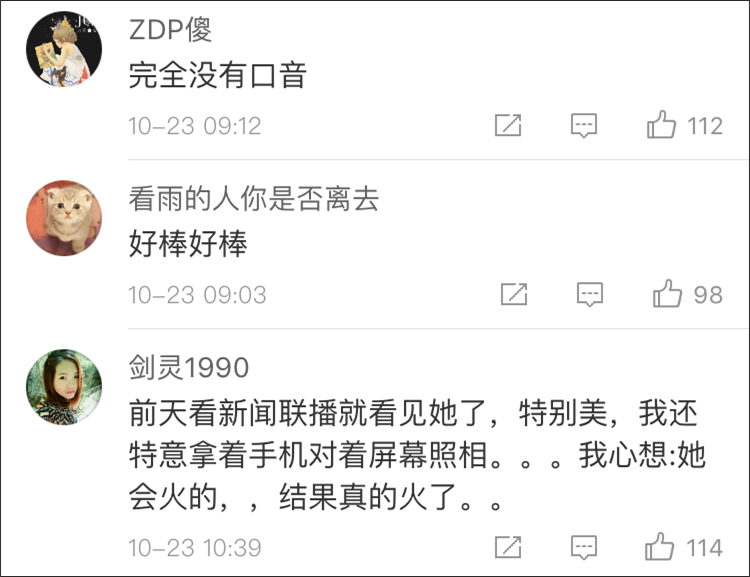
Task: Like ZDP傻's comment
Action: (662, 126)
